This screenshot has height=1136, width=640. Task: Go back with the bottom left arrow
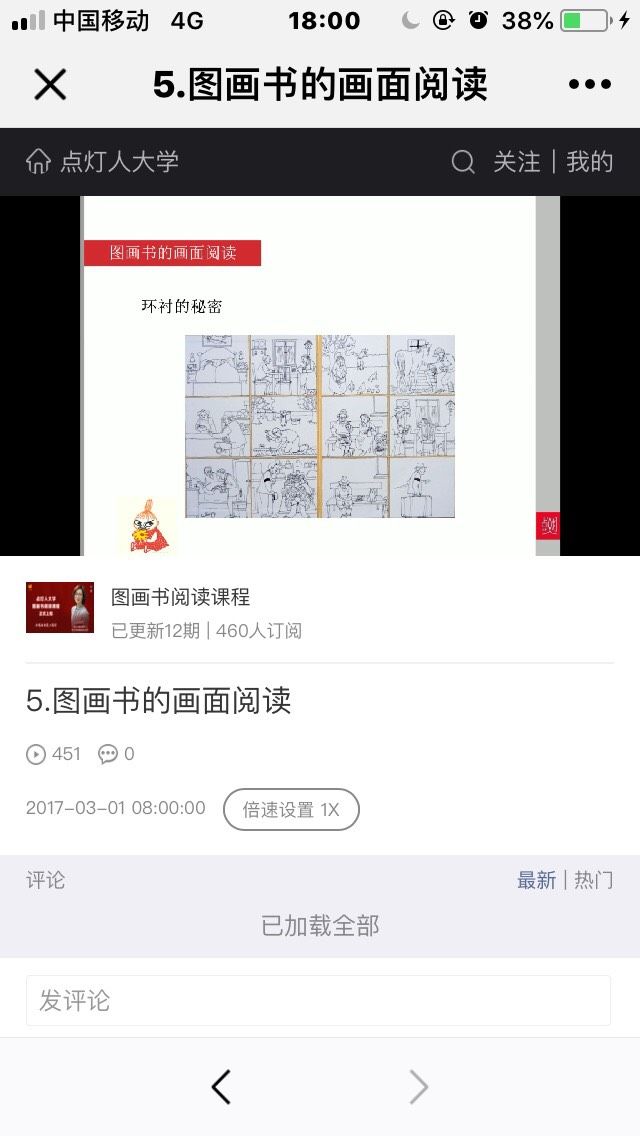coord(221,1087)
